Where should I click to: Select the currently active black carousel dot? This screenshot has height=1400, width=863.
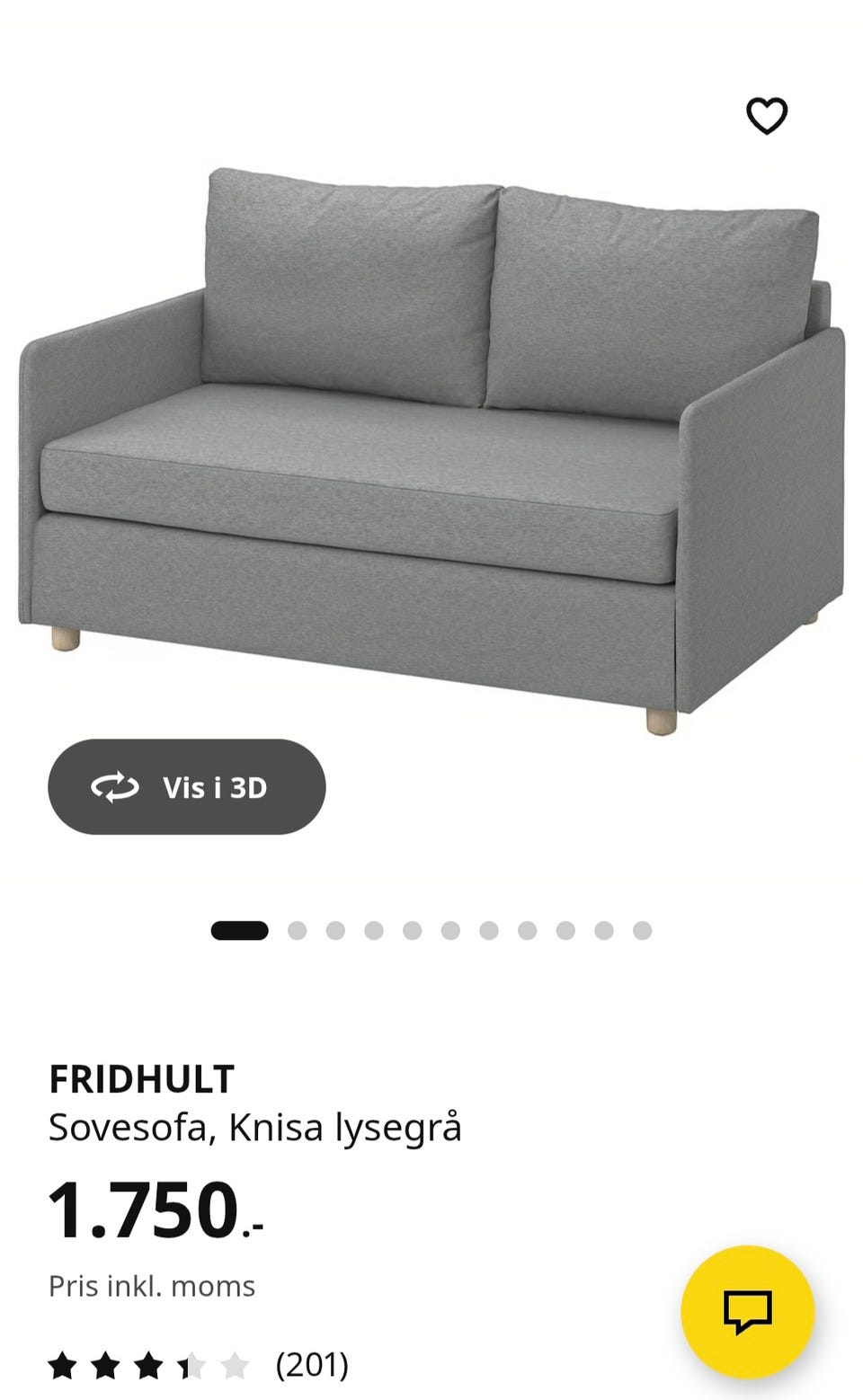[237, 928]
